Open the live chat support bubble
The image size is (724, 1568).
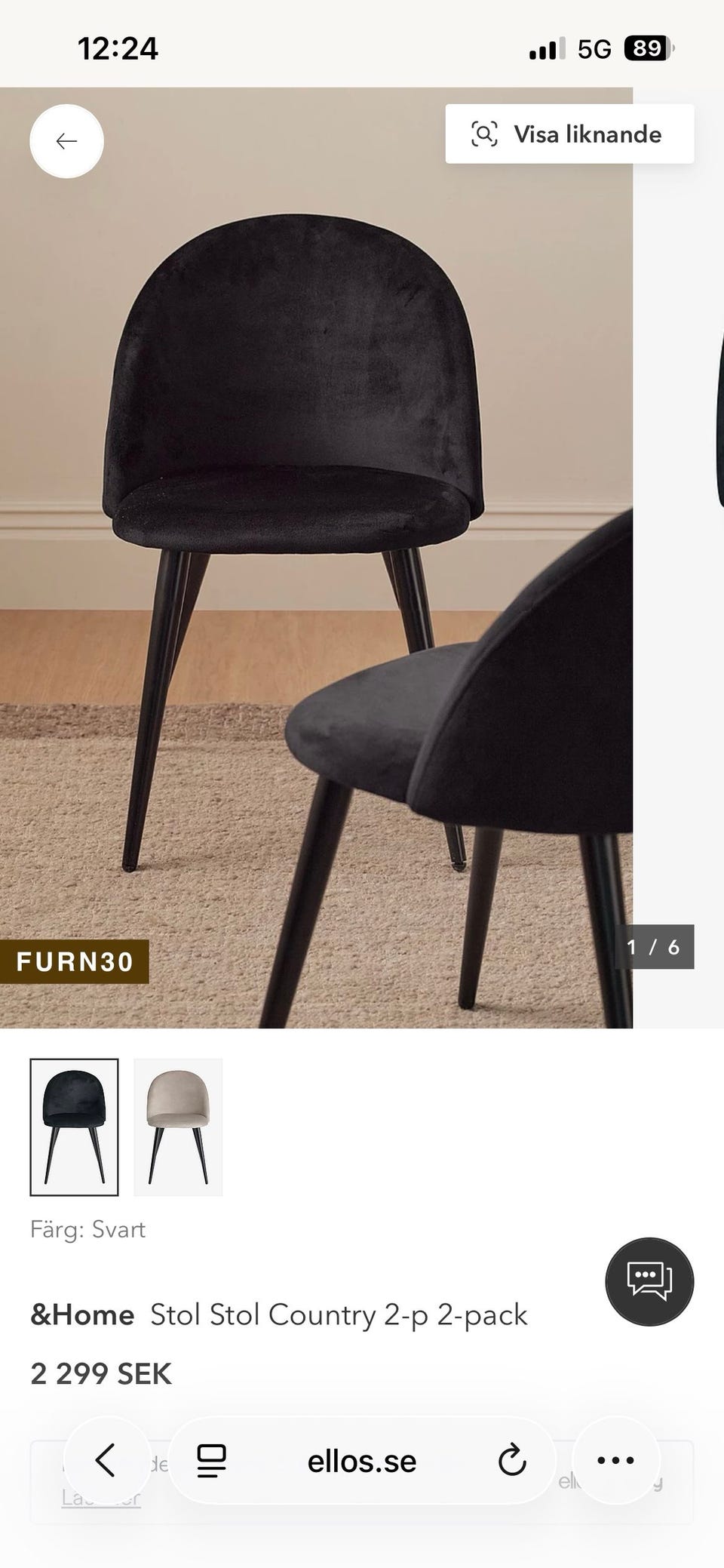click(x=649, y=1281)
